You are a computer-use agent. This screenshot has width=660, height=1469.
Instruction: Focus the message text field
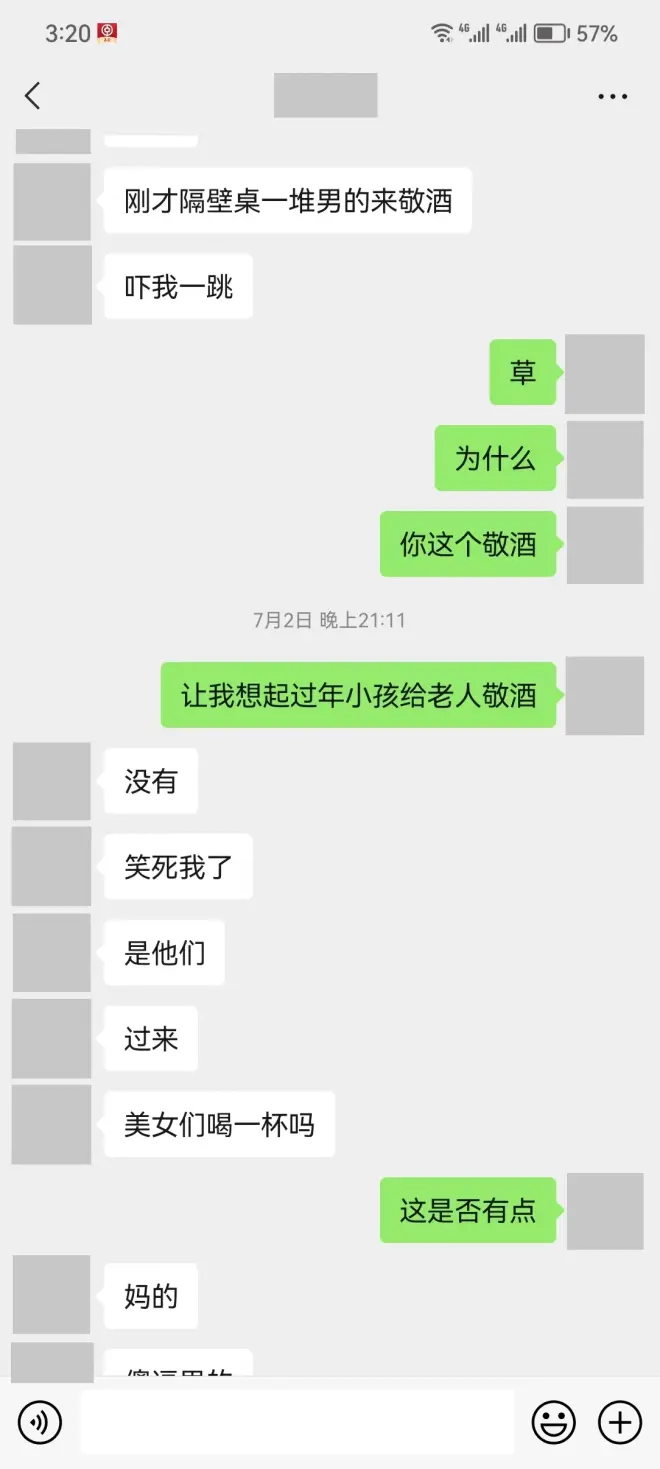pos(296,1421)
